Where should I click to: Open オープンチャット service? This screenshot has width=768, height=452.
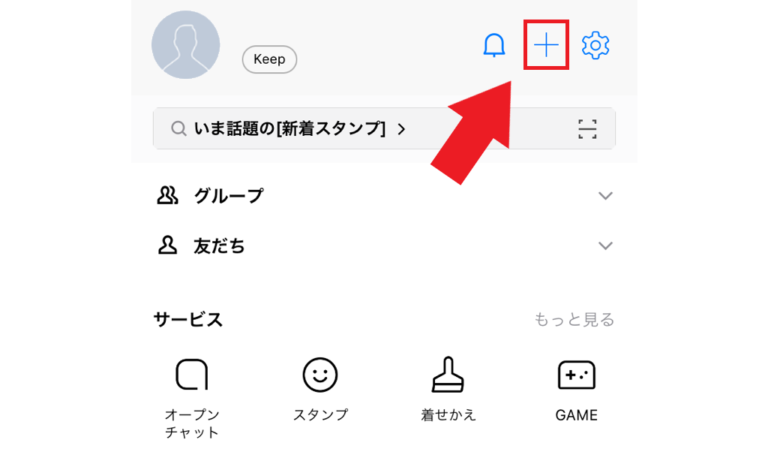pos(192,395)
